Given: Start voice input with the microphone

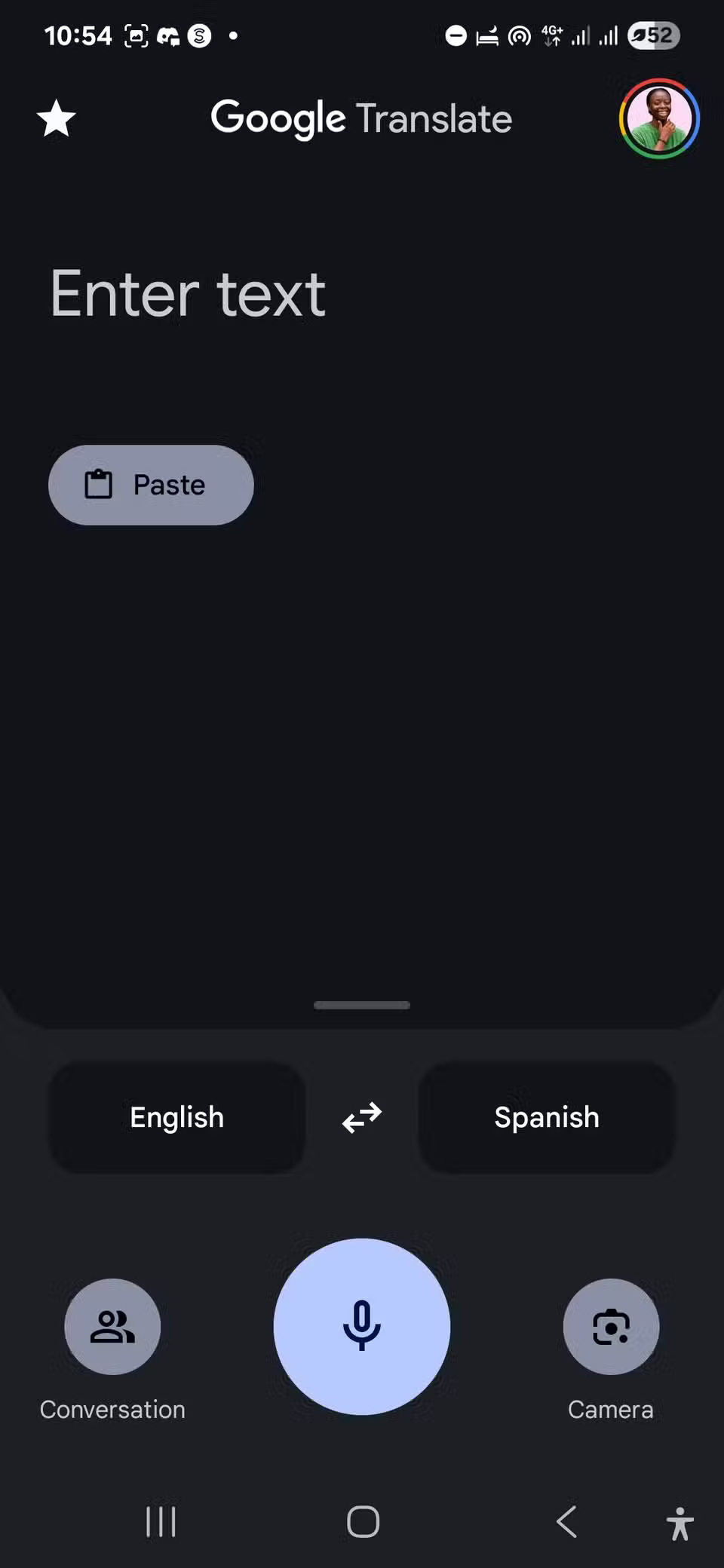Looking at the screenshot, I should (x=362, y=1327).
